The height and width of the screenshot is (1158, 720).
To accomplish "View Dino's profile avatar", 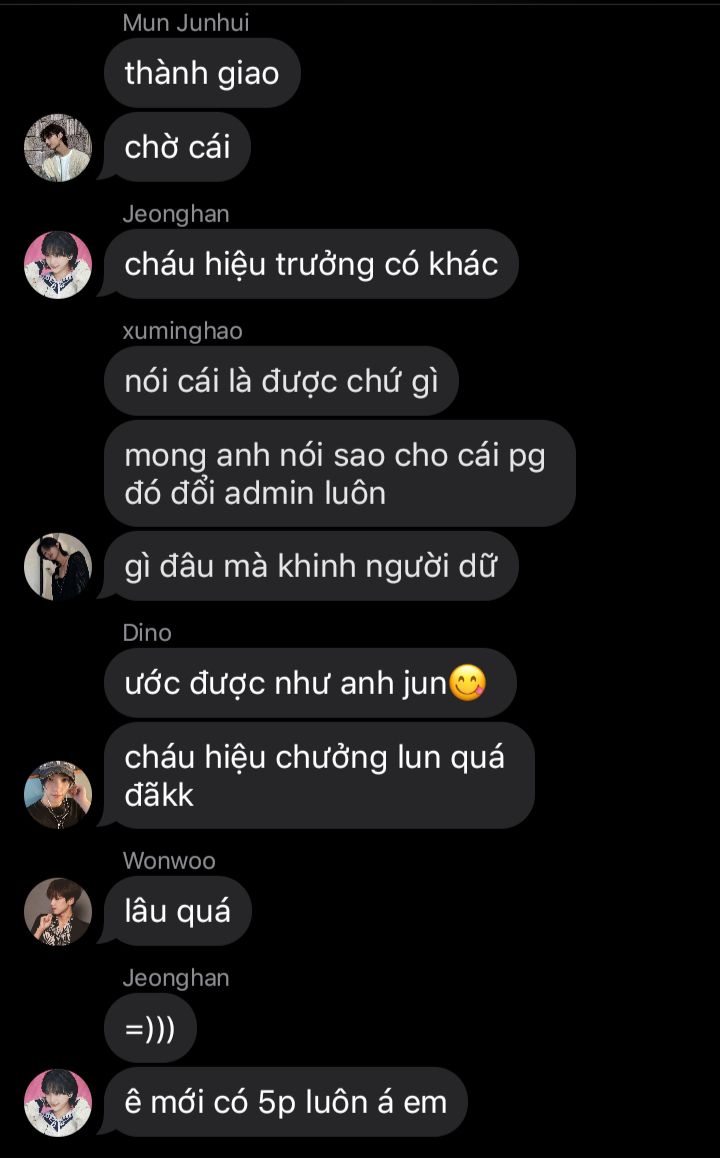I will (x=58, y=795).
